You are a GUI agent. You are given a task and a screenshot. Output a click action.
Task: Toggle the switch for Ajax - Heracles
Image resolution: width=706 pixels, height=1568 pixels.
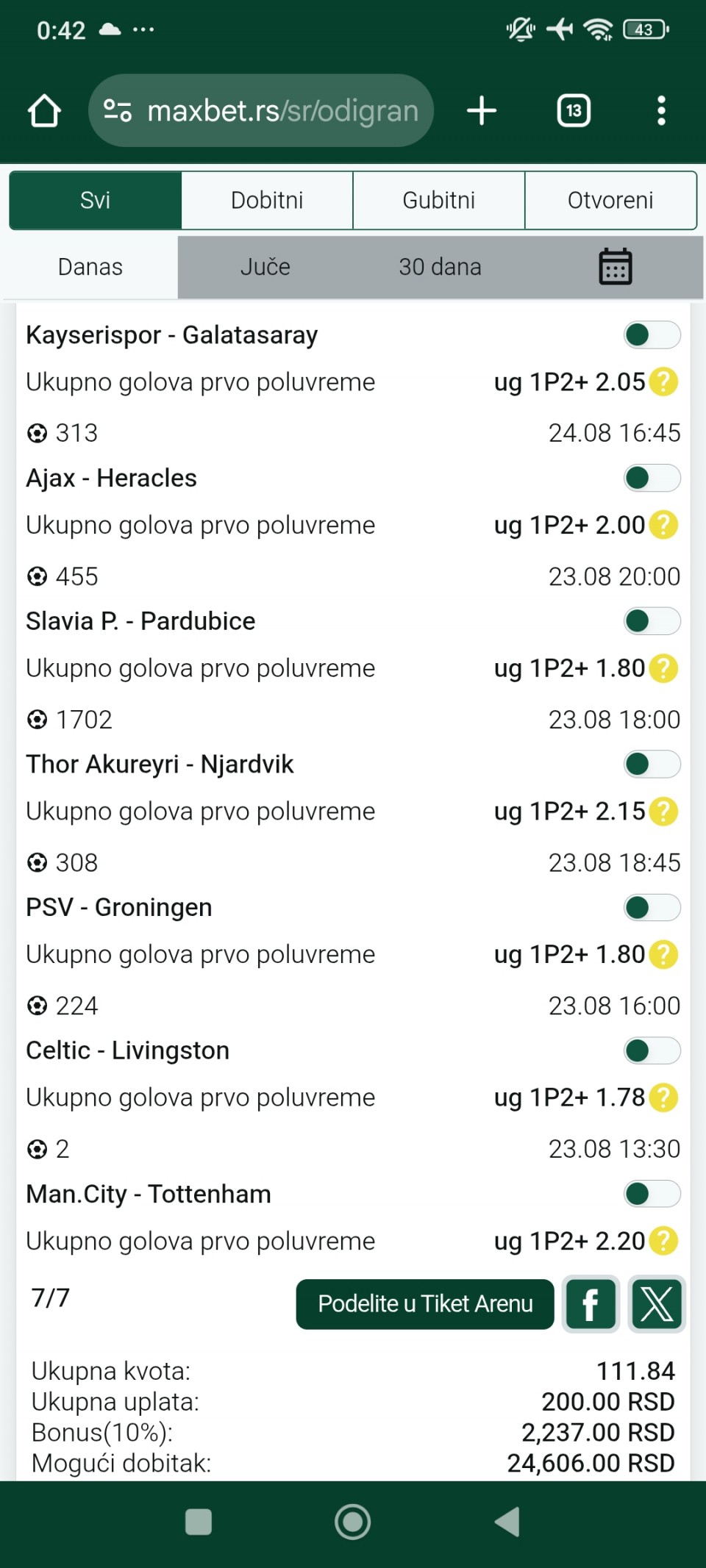click(652, 479)
